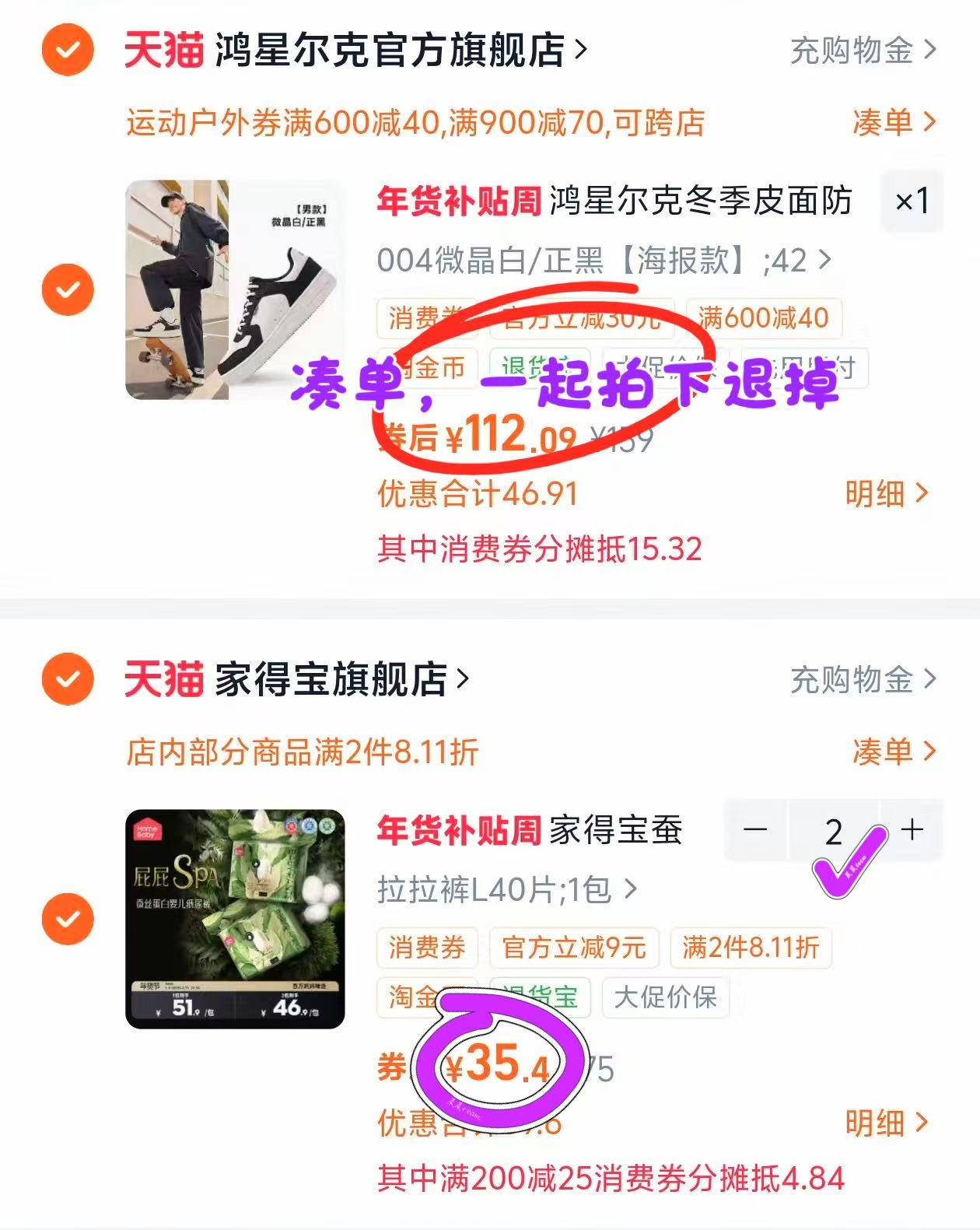
Task: Click the 官方立减9元 tag on the diapers item
Action: (x=572, y=948)
